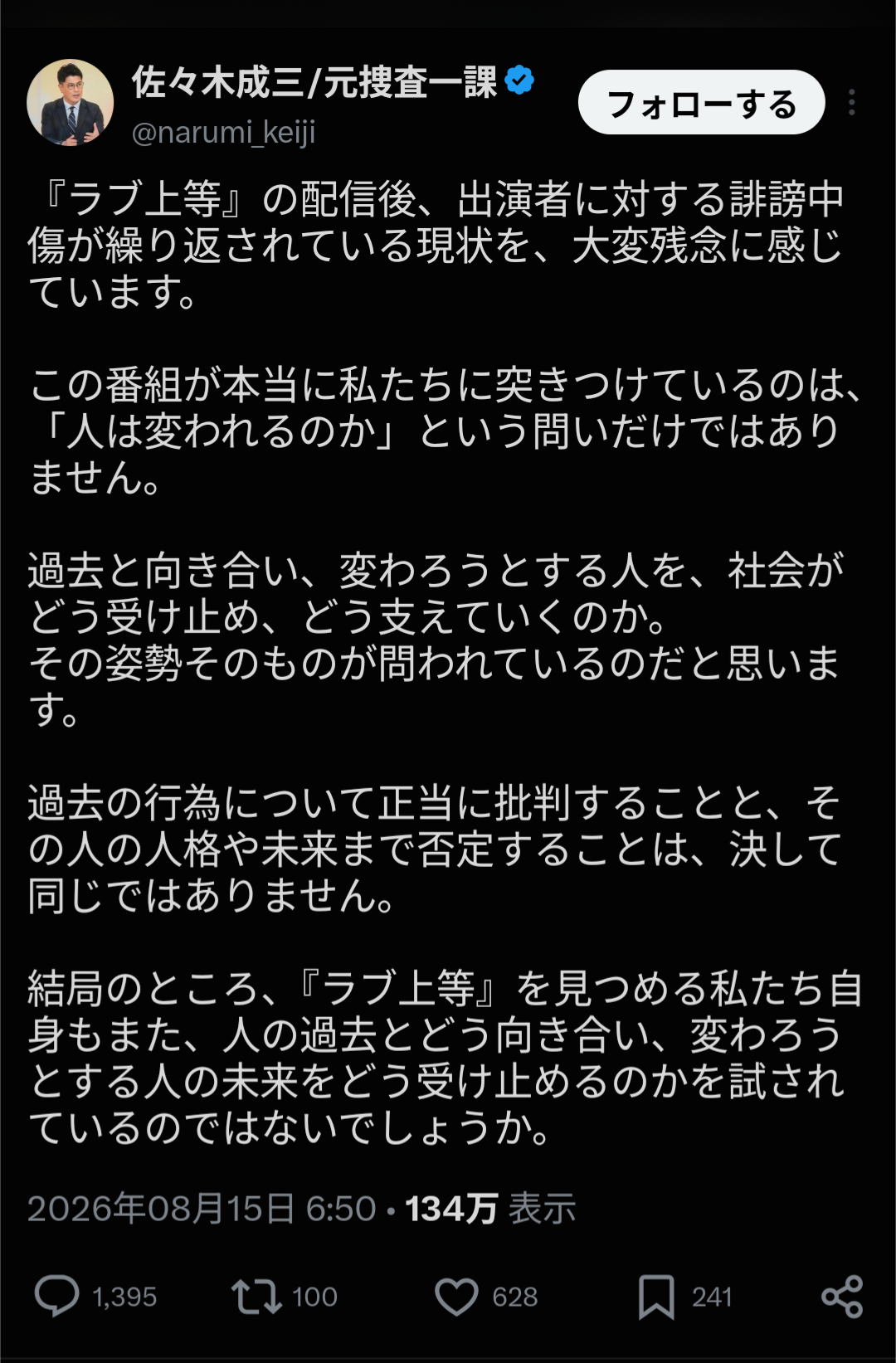Viewport: 896px width, 1363px height.
Task: Repost this tweet
Action: (256, 1297)
